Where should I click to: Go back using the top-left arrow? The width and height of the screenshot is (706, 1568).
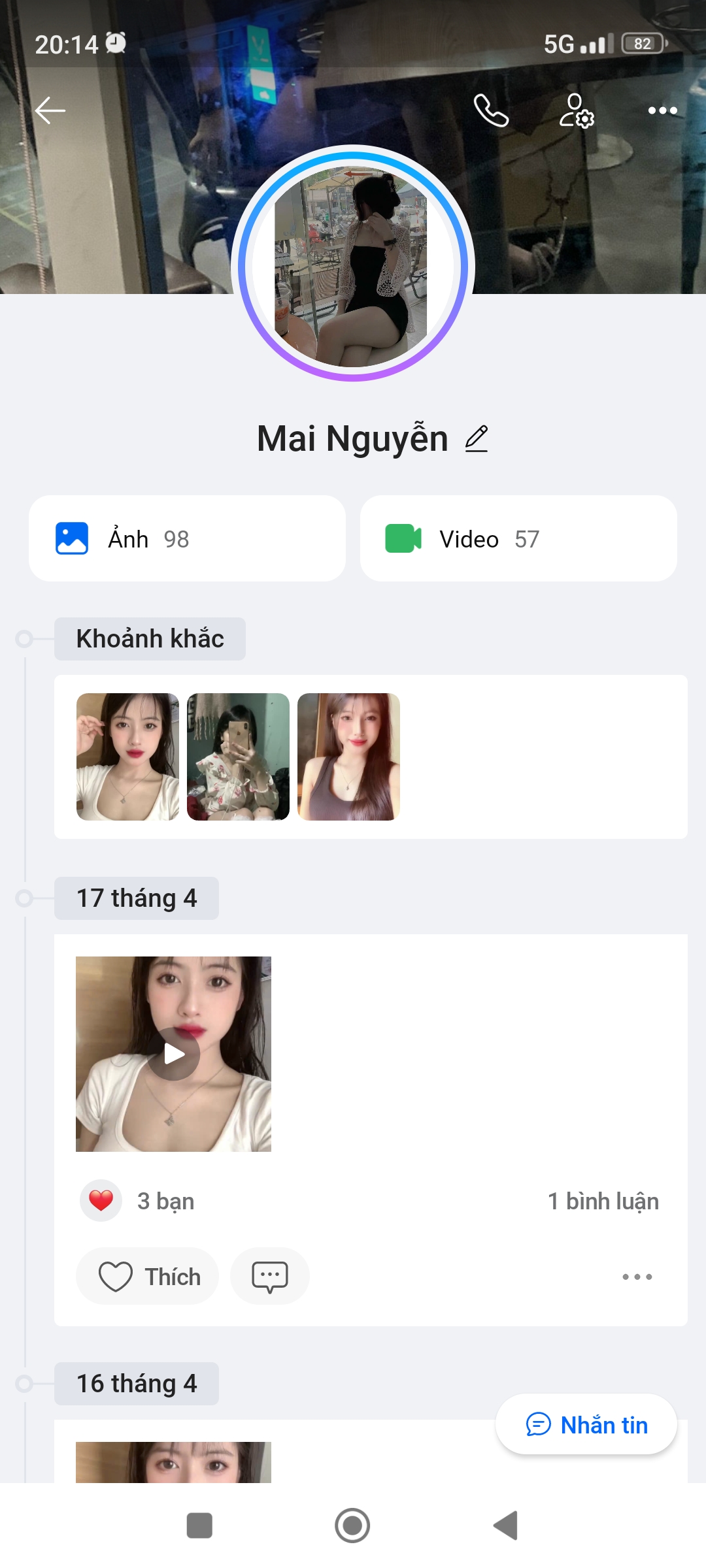(50, 110)
